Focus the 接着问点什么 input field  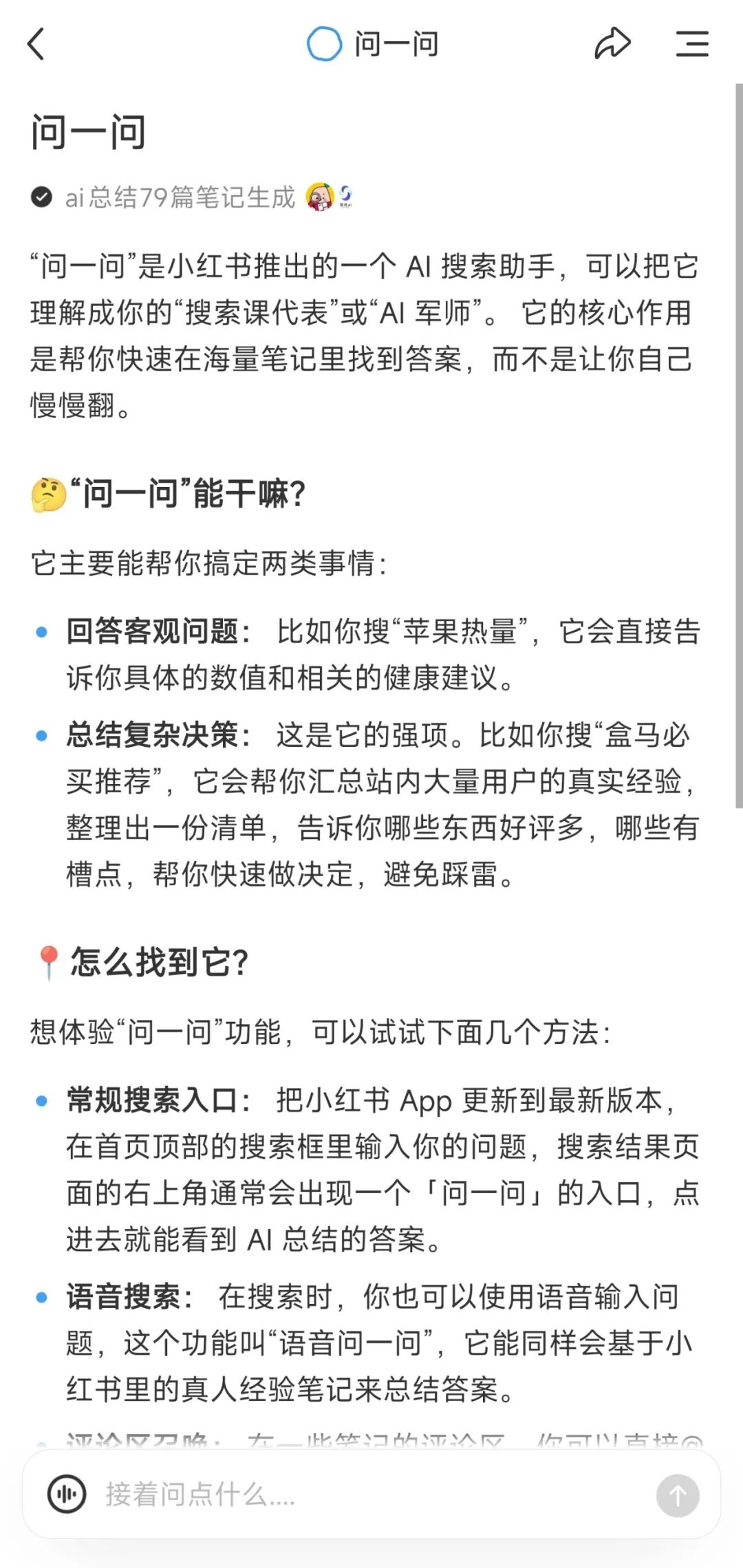pos(371,1494)
